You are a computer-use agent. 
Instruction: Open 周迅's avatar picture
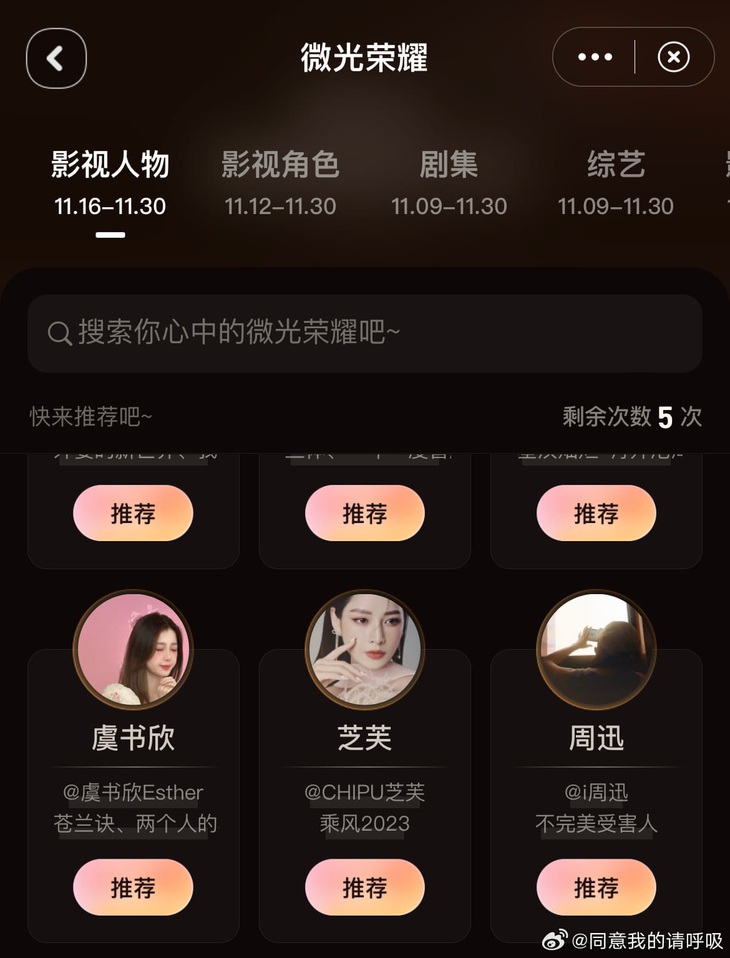[596, 649]
